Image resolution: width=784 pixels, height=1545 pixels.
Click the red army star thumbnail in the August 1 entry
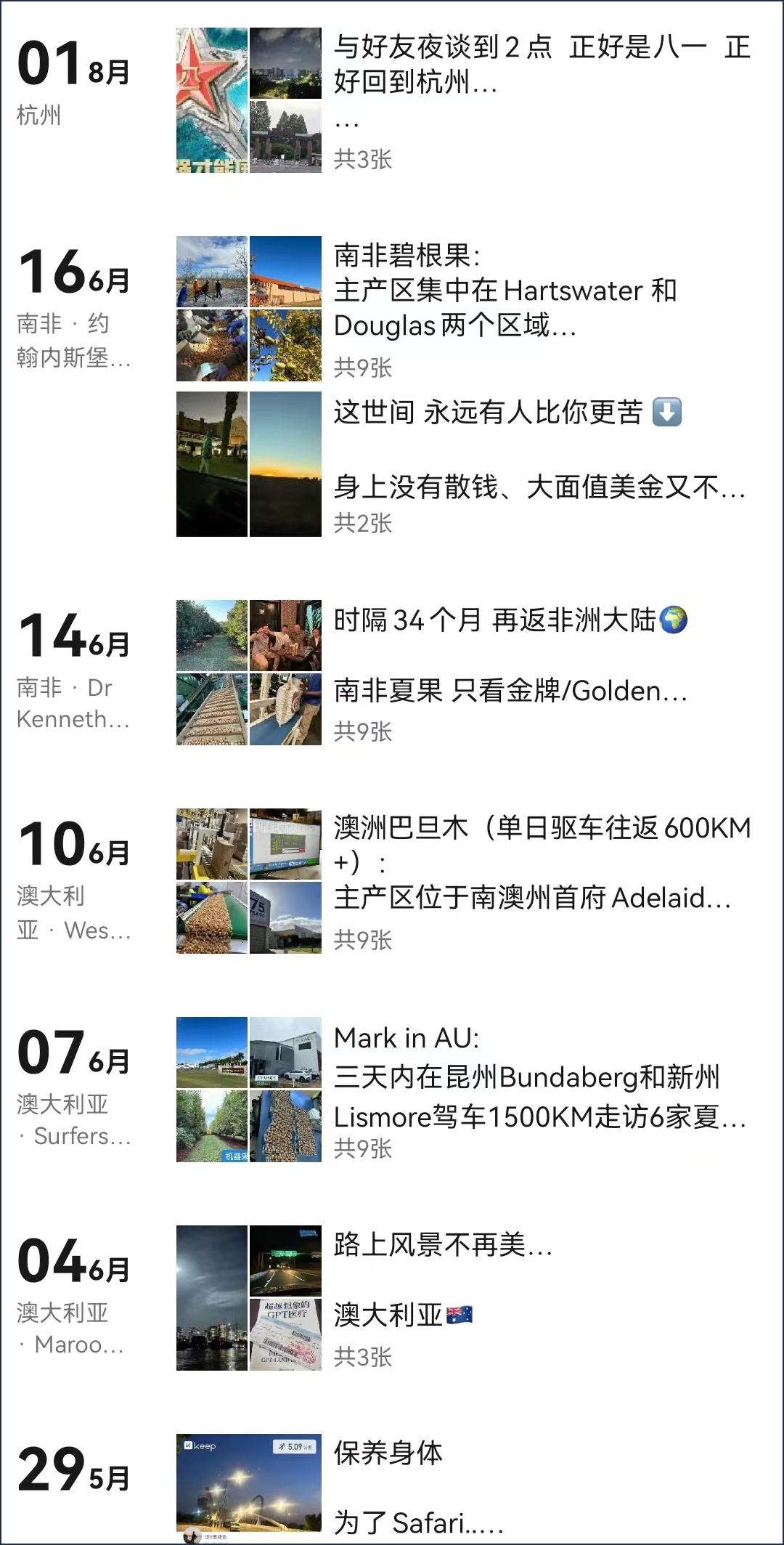(x=211, y=100)
